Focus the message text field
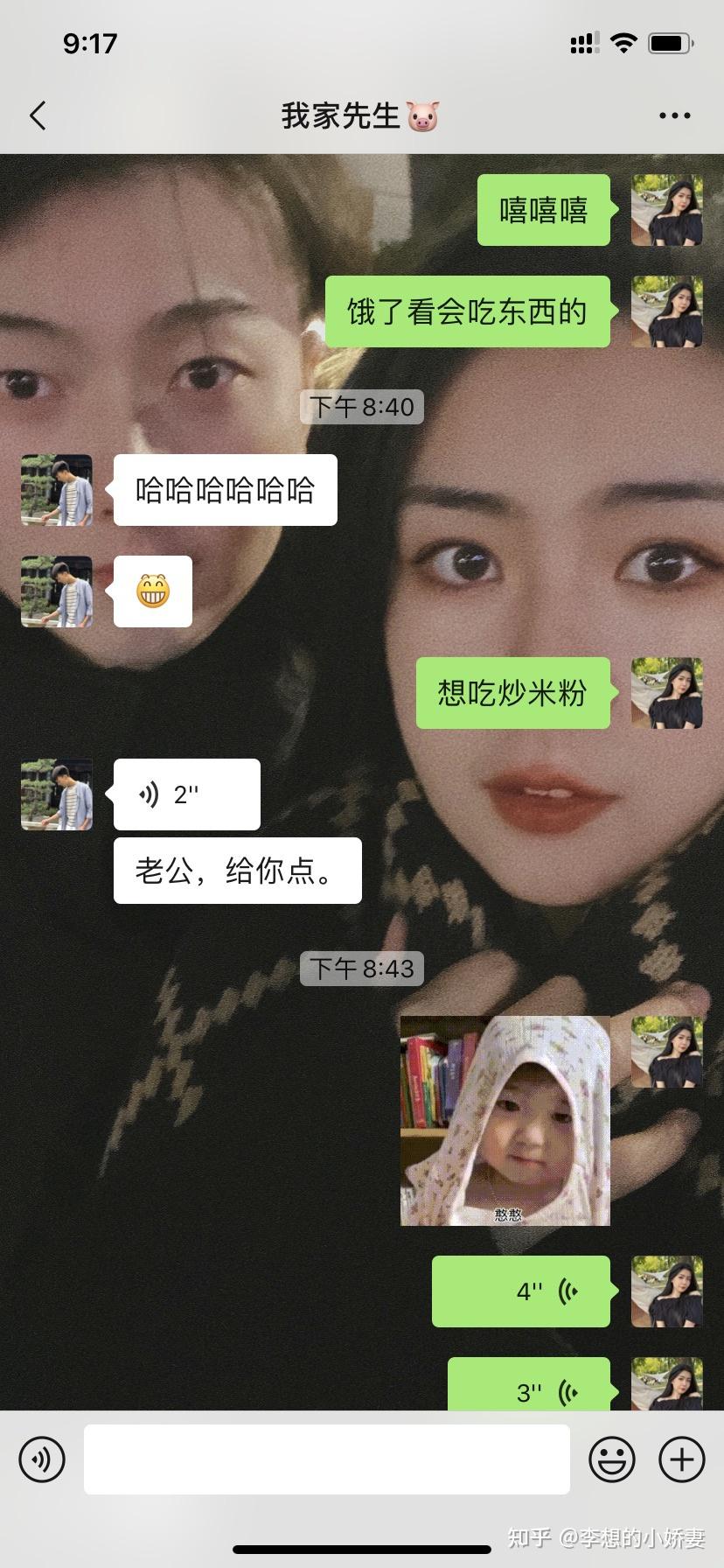This screenshot has width=724, height=1568. pos(326,1459)
